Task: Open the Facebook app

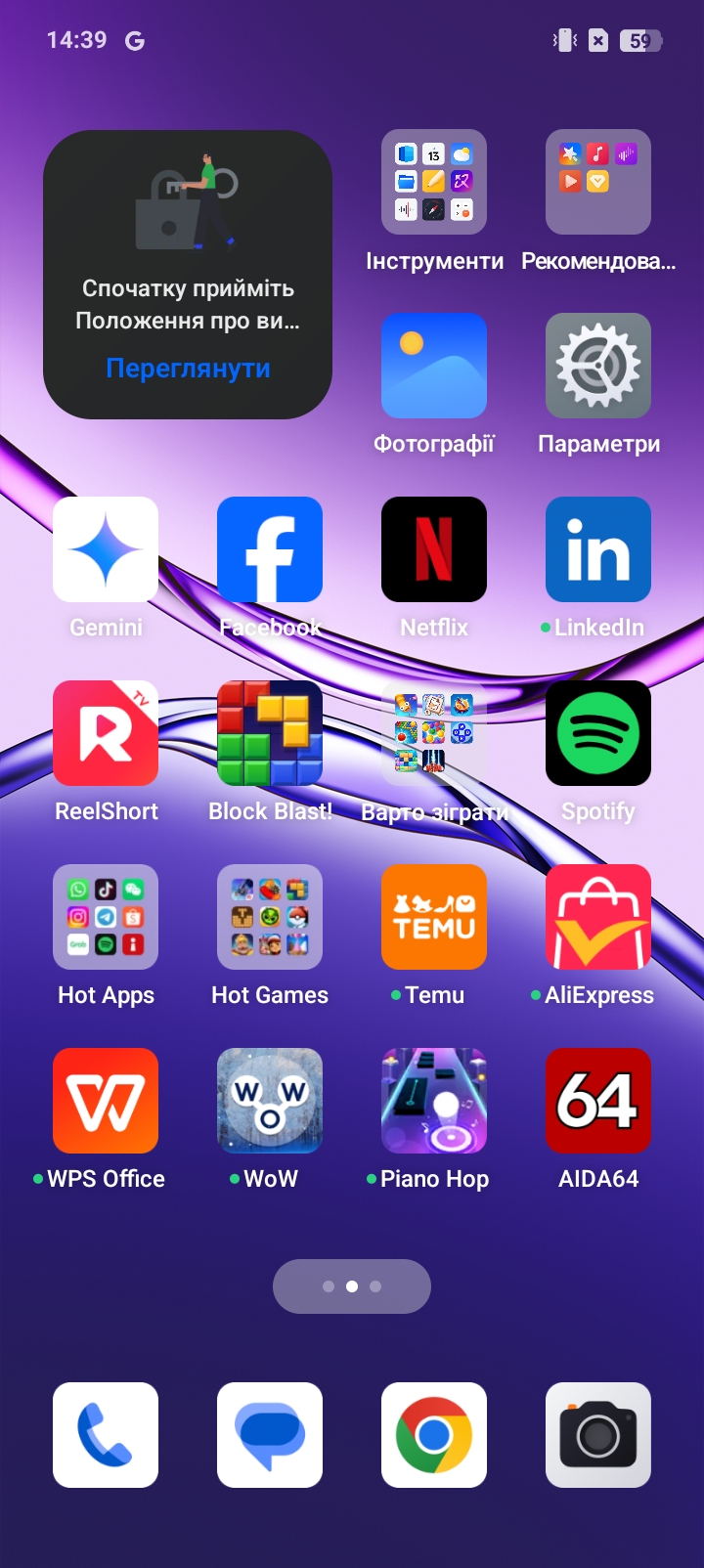Action: [x=270, y=549]
